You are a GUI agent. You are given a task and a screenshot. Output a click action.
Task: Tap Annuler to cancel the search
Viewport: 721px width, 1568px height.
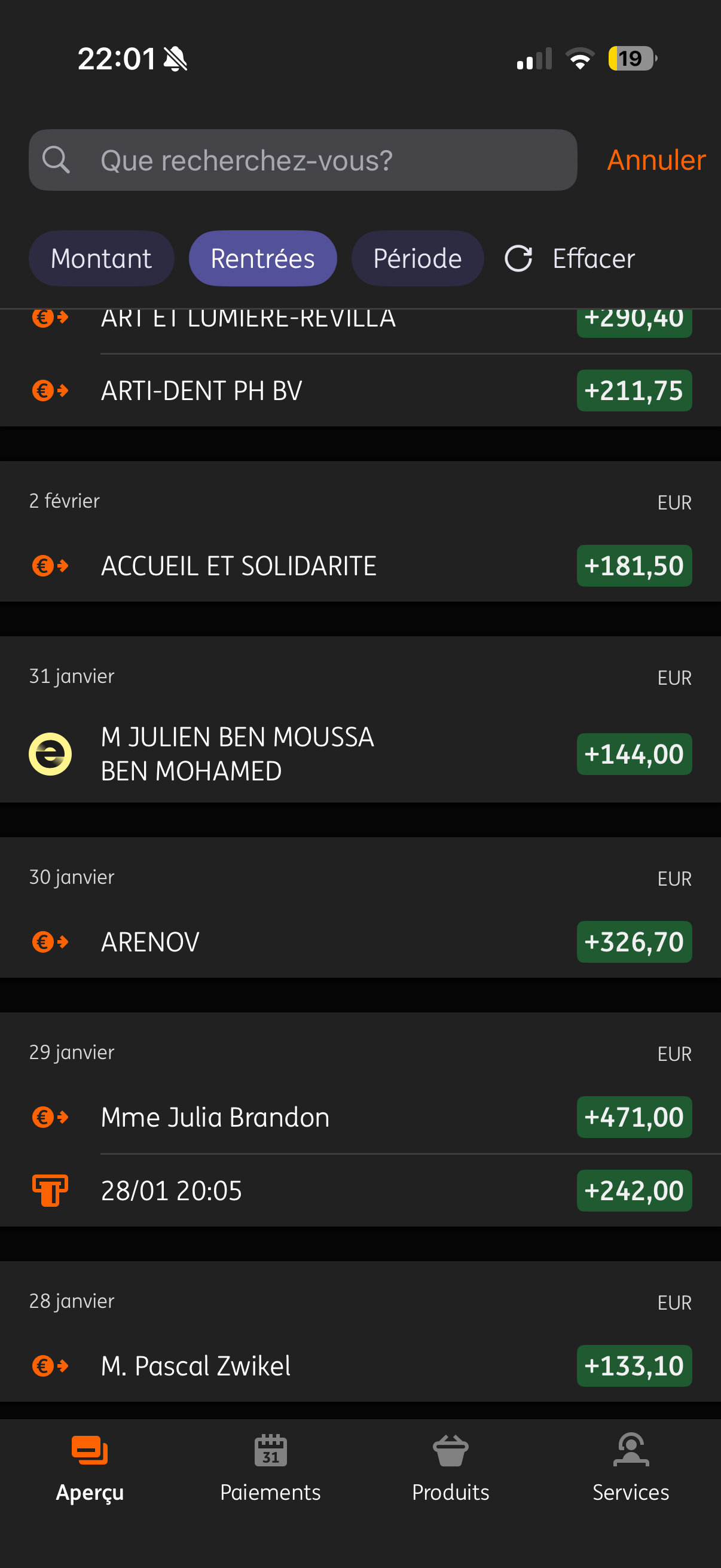pyautogui.click(x=655, y=160)
